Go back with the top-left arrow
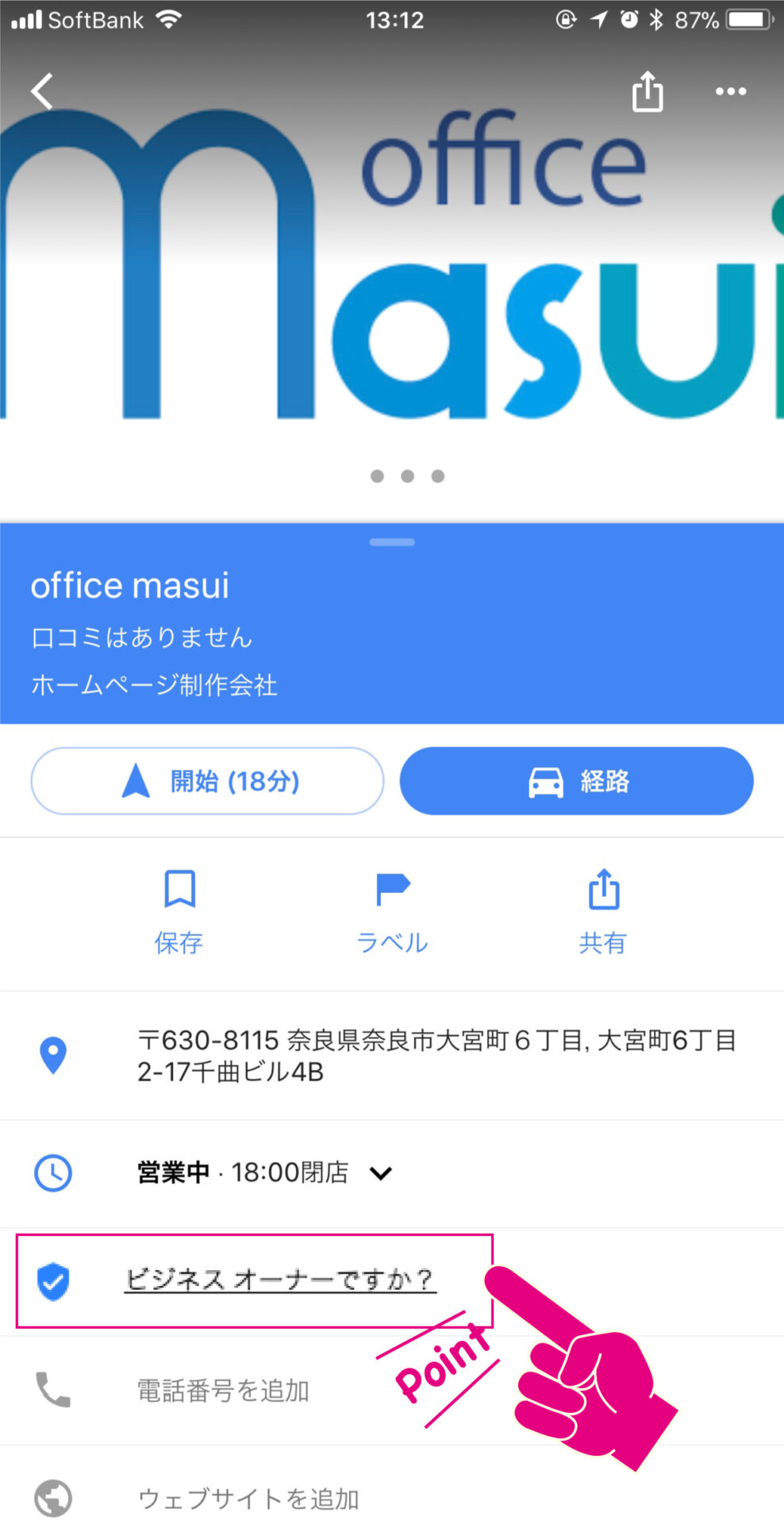Viewport: 784px width, 1524px height. (x=42, y=91)
